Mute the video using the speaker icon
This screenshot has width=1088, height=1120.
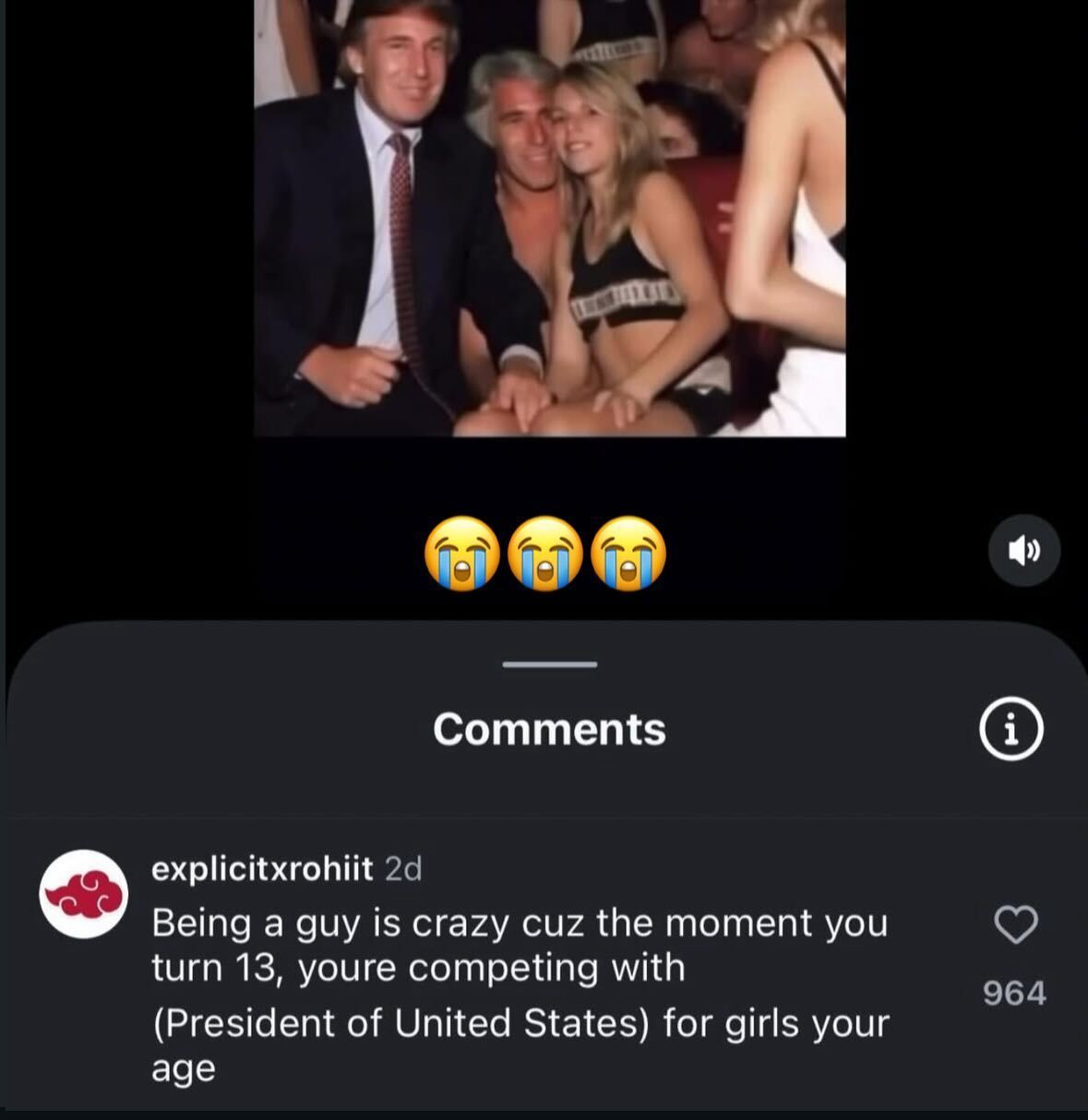click(x=1023, y=551)
